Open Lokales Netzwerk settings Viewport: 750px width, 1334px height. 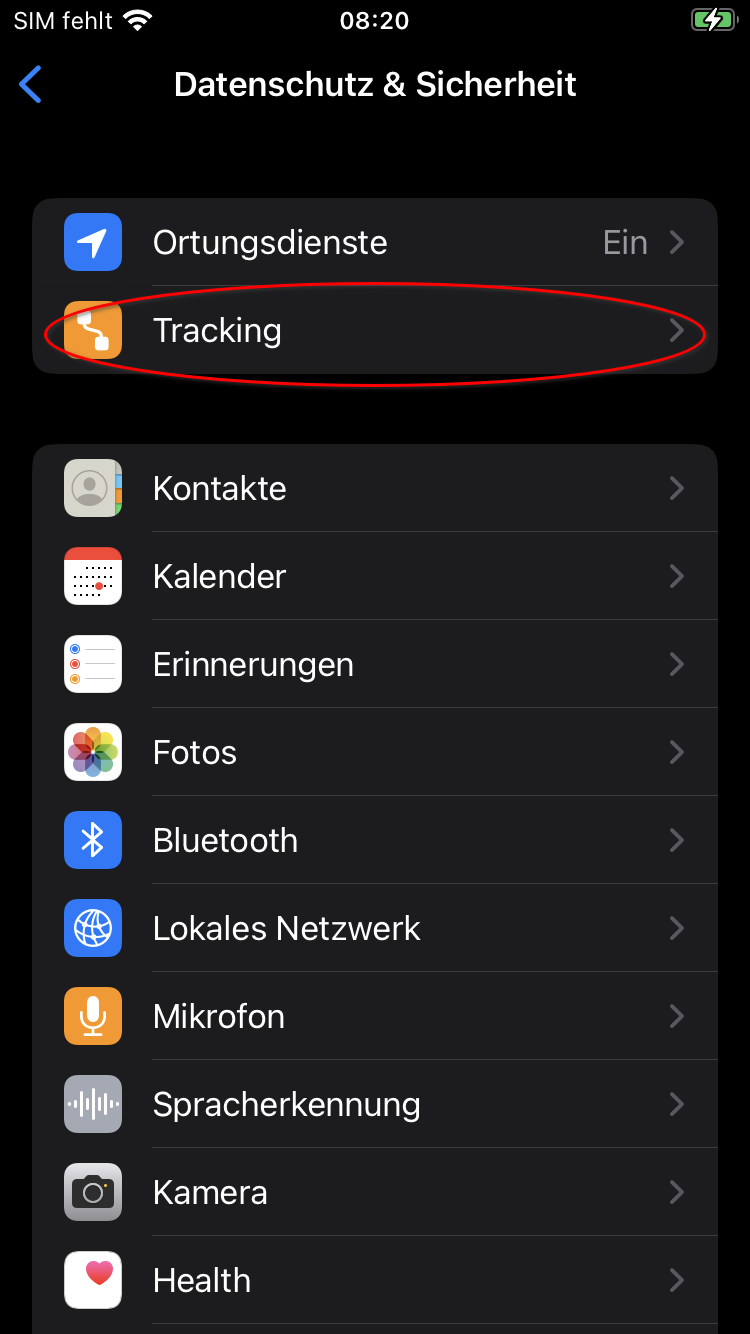point(374,929)
